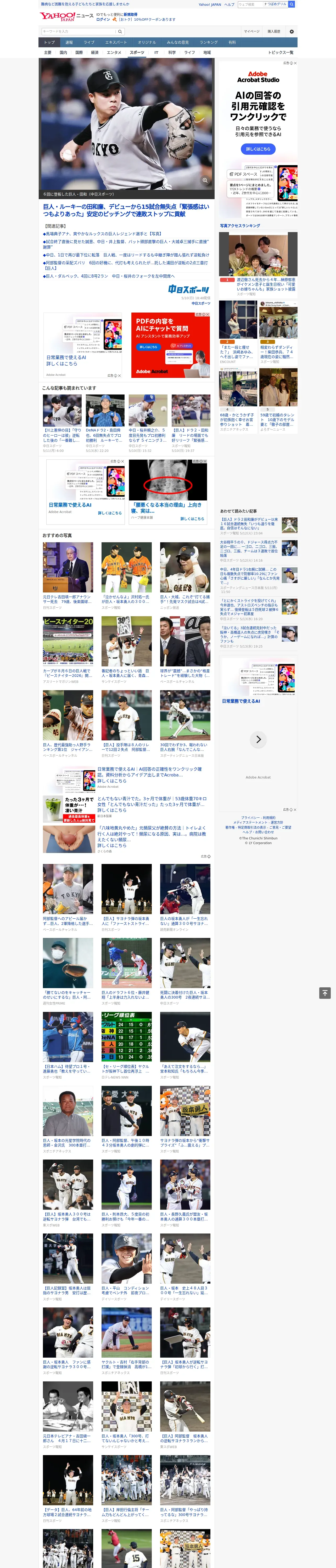Click 詳しくはこちら in Adobe Acrobat Studio ad
336x1568 pixels.
(258, 149)
